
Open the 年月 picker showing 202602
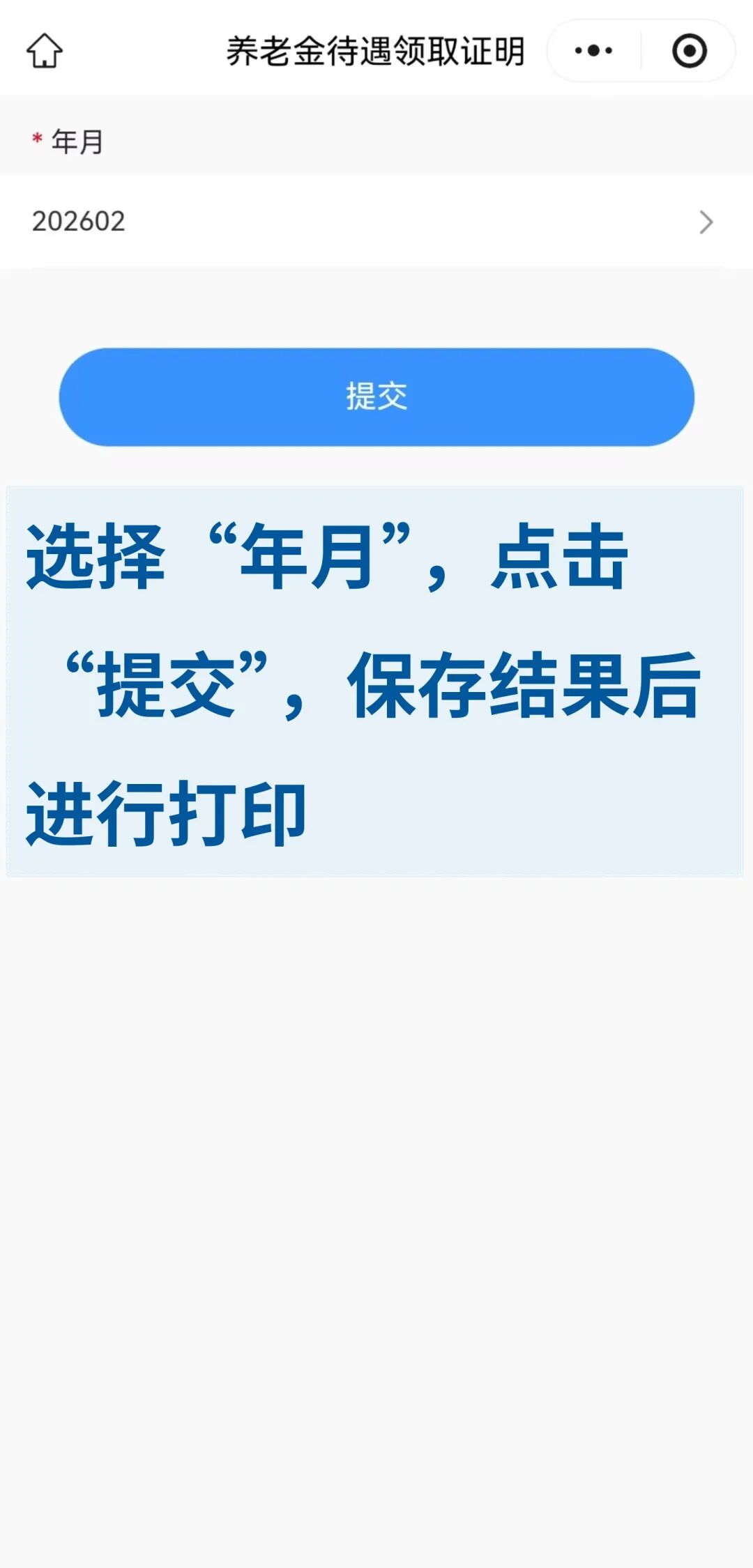(x=376, y=222)
